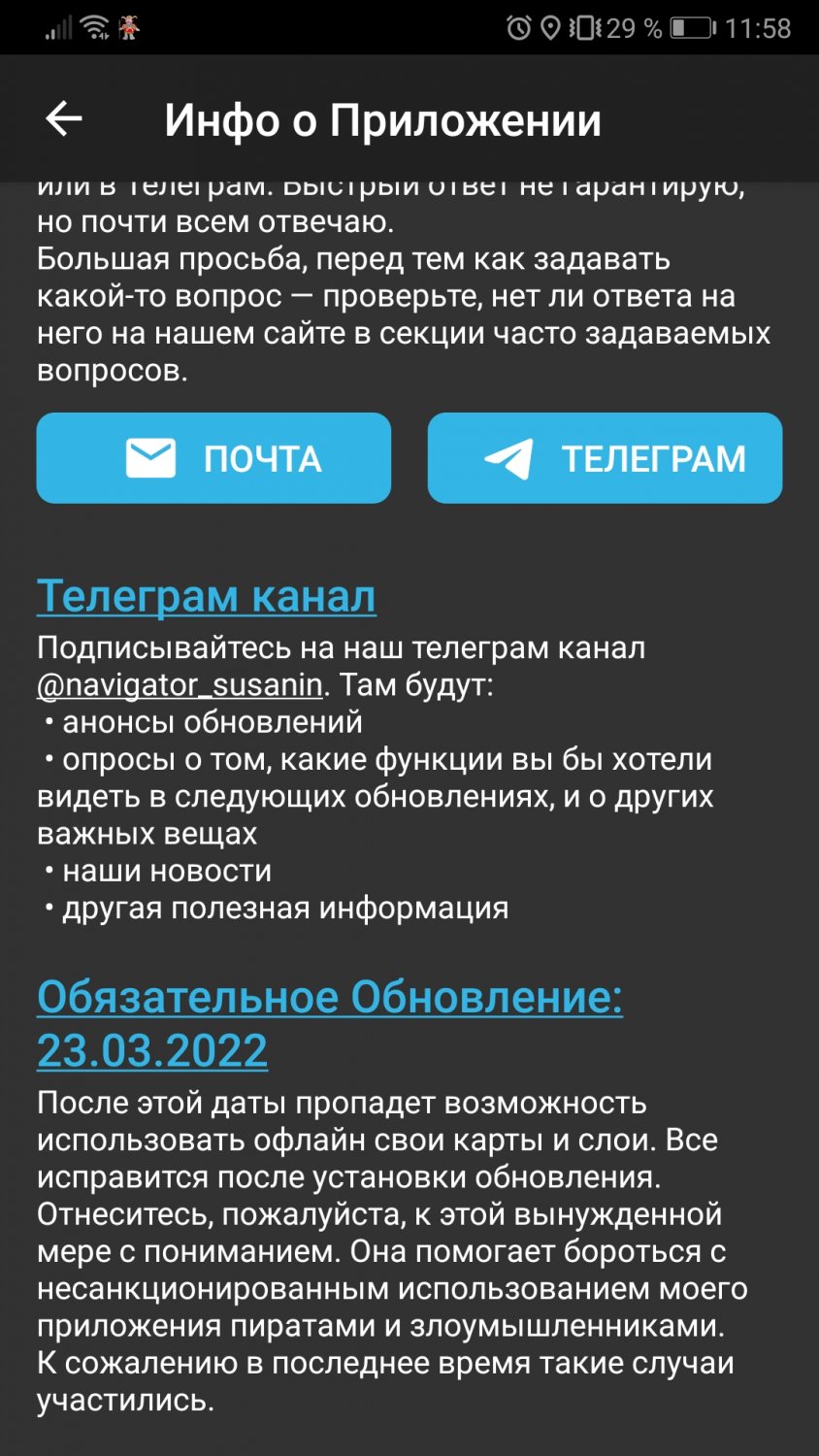This screenshot has height=1456, width=819.
Task: Open the @navigator_susanin channel link
Action: click(x=180, y=685)
